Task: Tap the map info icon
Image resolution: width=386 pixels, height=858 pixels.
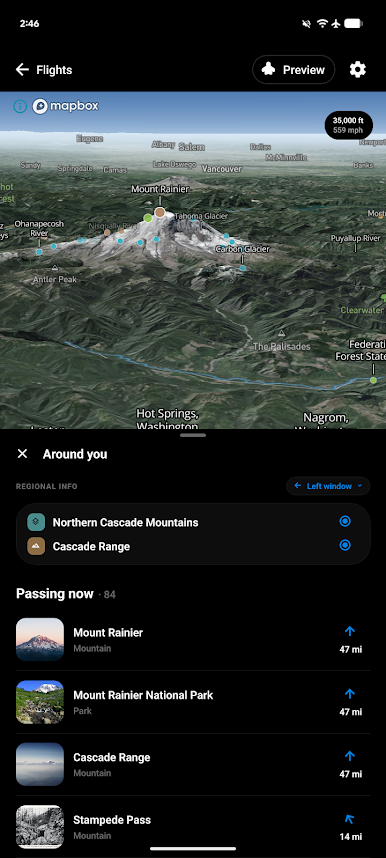Action: pos(20,106)
